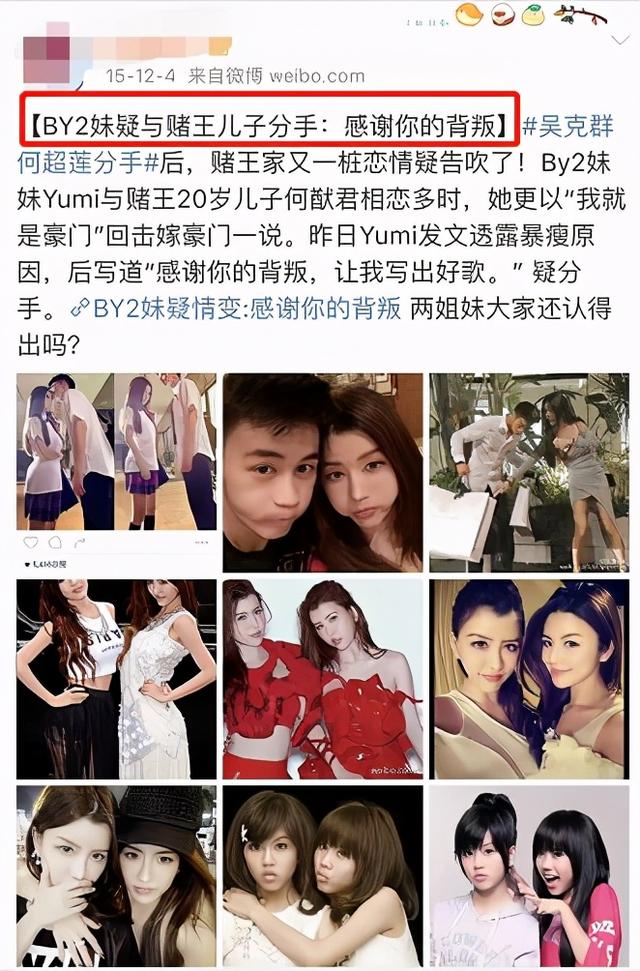The width and height of the screenshot is (640, 971).
Task: Open the close-up selfie of the couple
Action: click(322, 472)
